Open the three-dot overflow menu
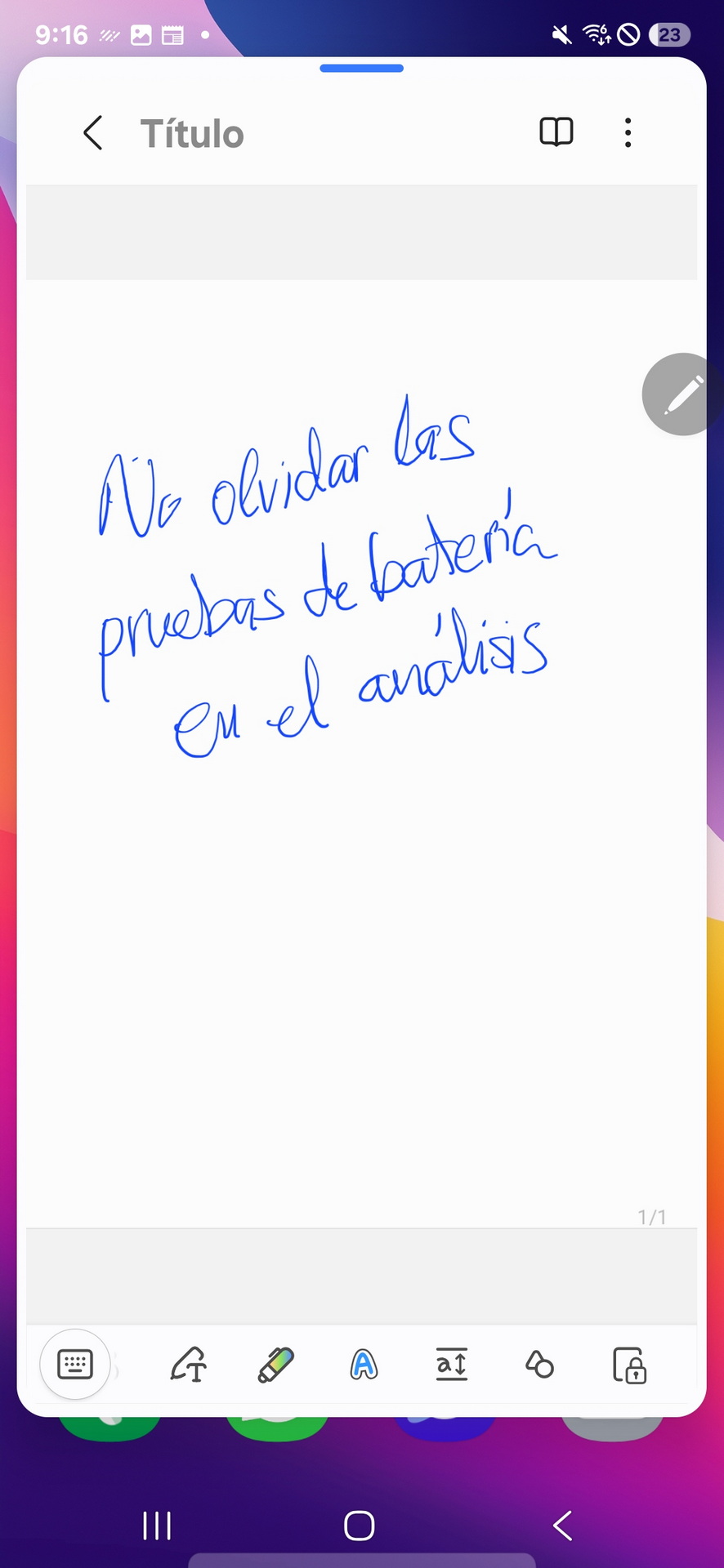The width and height of the screenshot is (724, 1568). (628, 132)
